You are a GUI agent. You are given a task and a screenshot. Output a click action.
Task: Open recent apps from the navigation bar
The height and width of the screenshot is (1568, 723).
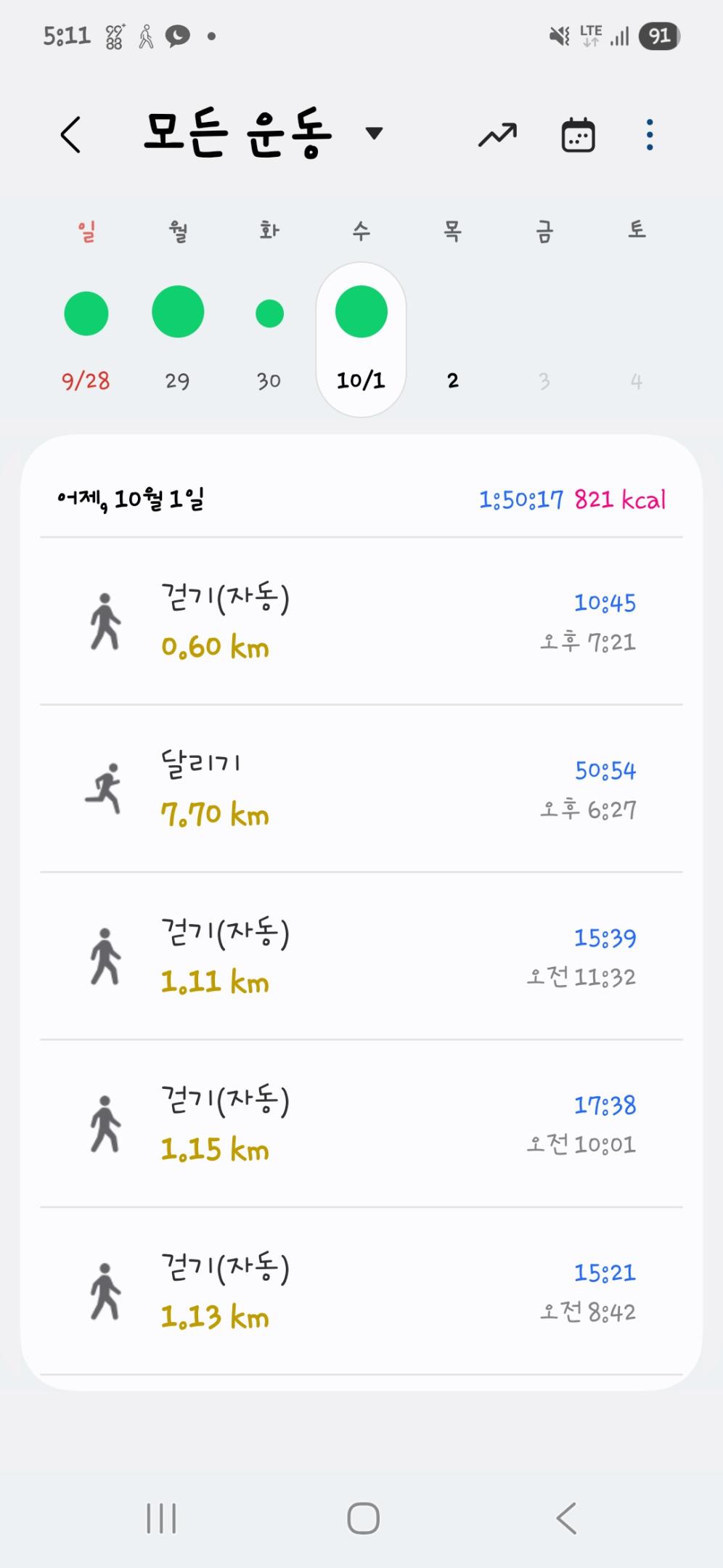pos(161,1518)
